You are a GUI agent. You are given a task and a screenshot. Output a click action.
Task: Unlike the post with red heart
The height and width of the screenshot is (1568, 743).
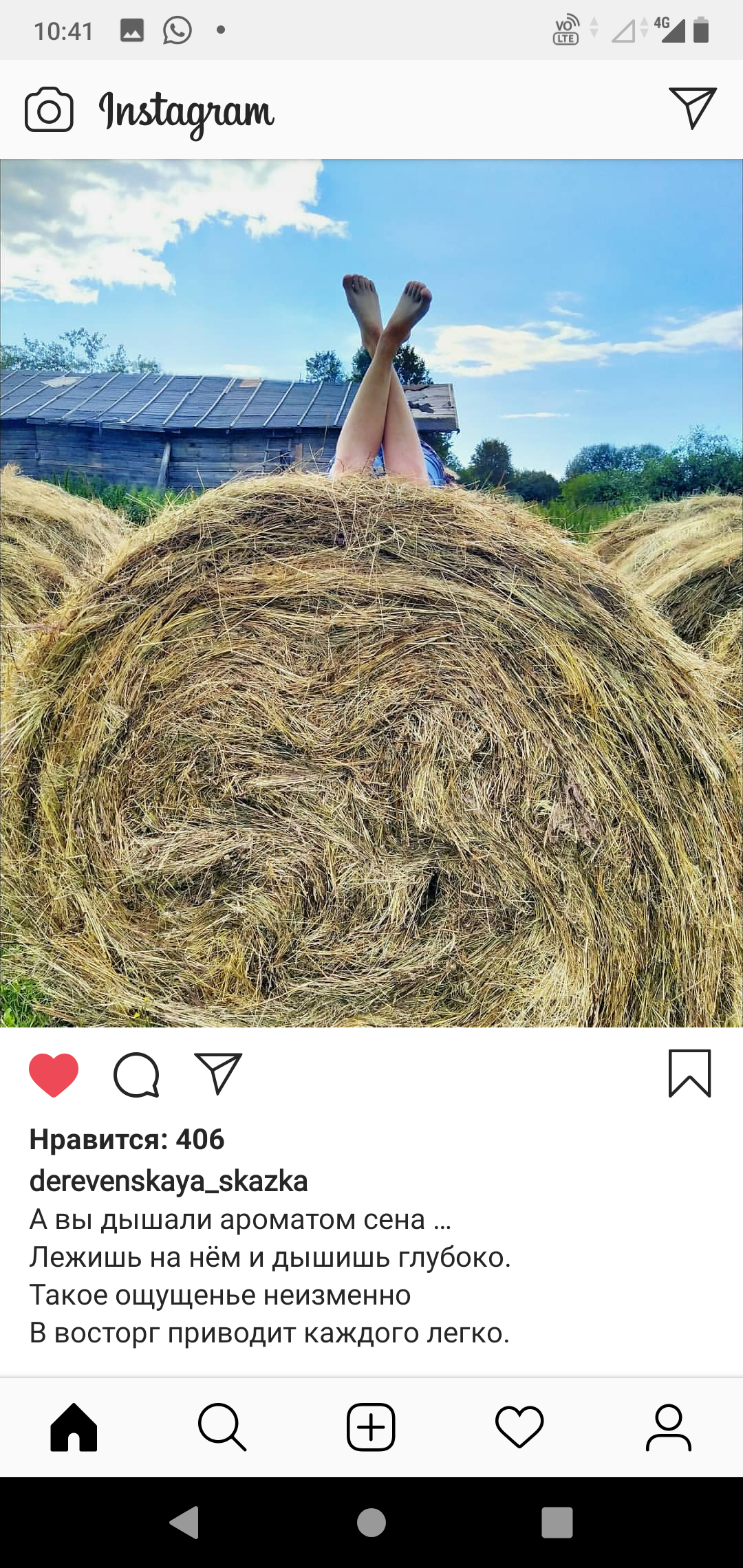54,1074
